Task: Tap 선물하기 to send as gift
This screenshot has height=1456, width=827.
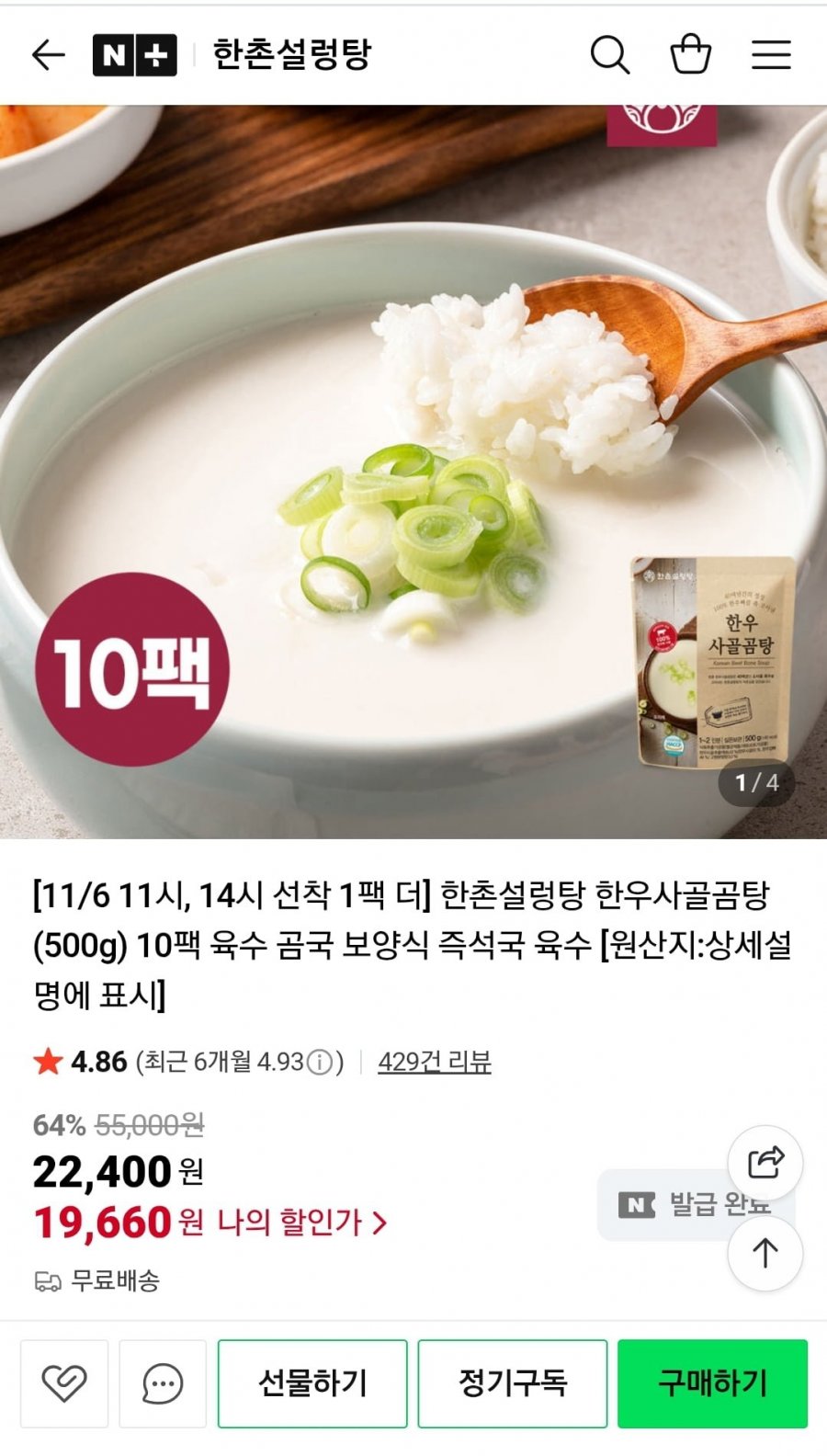Action: point(312,1383)
